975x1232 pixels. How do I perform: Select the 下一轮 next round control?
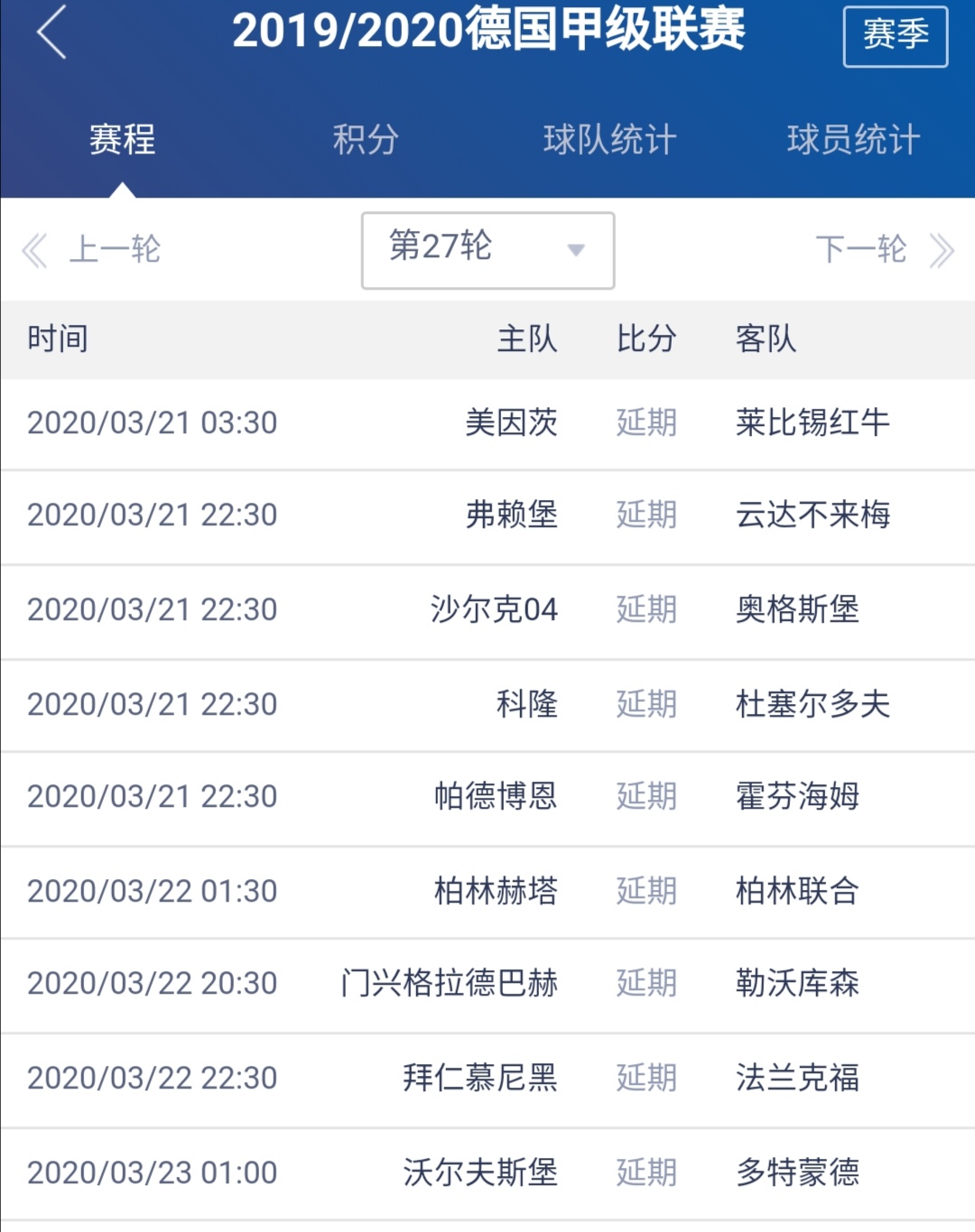click(x=861, y=250)
